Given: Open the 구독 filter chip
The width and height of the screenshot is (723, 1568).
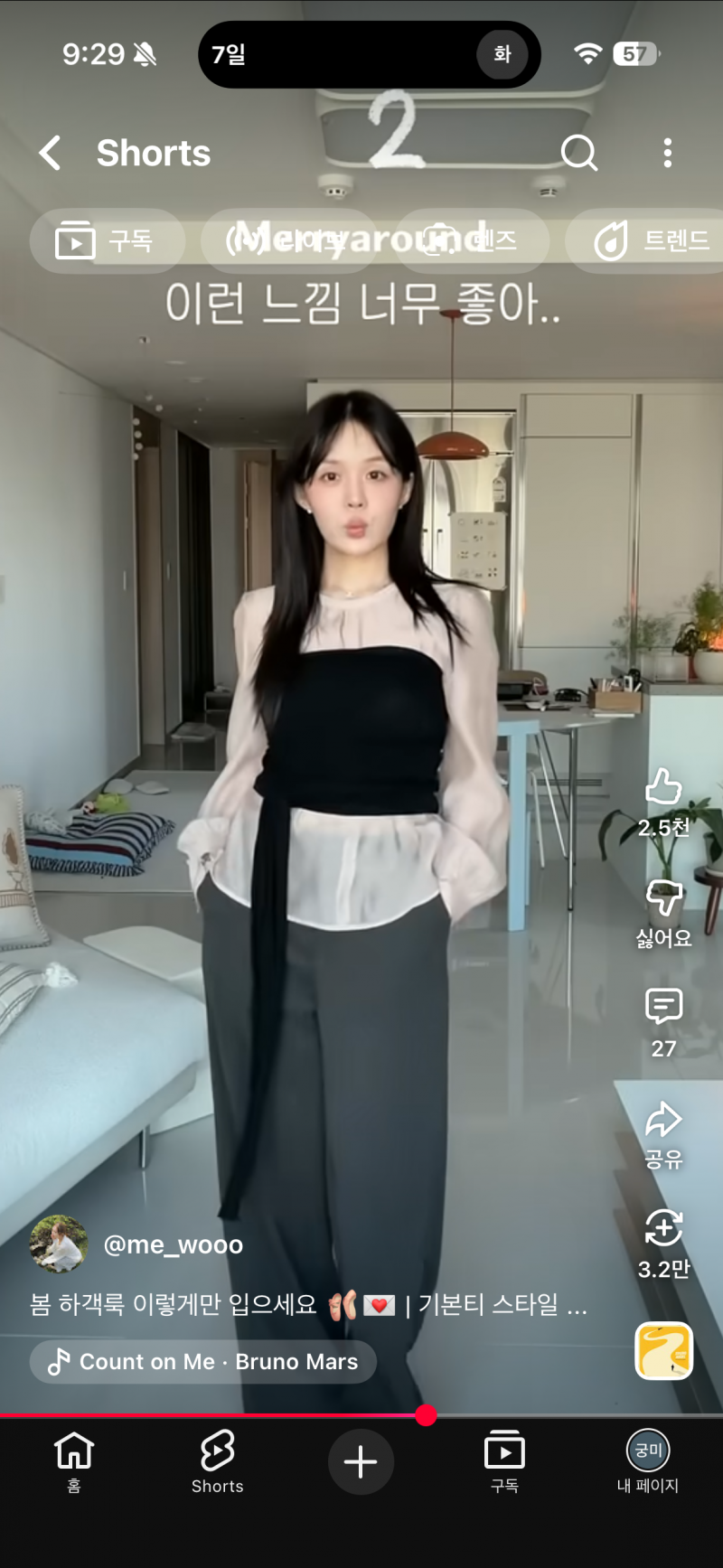Looking at the screenshot, I should [107, 240].
